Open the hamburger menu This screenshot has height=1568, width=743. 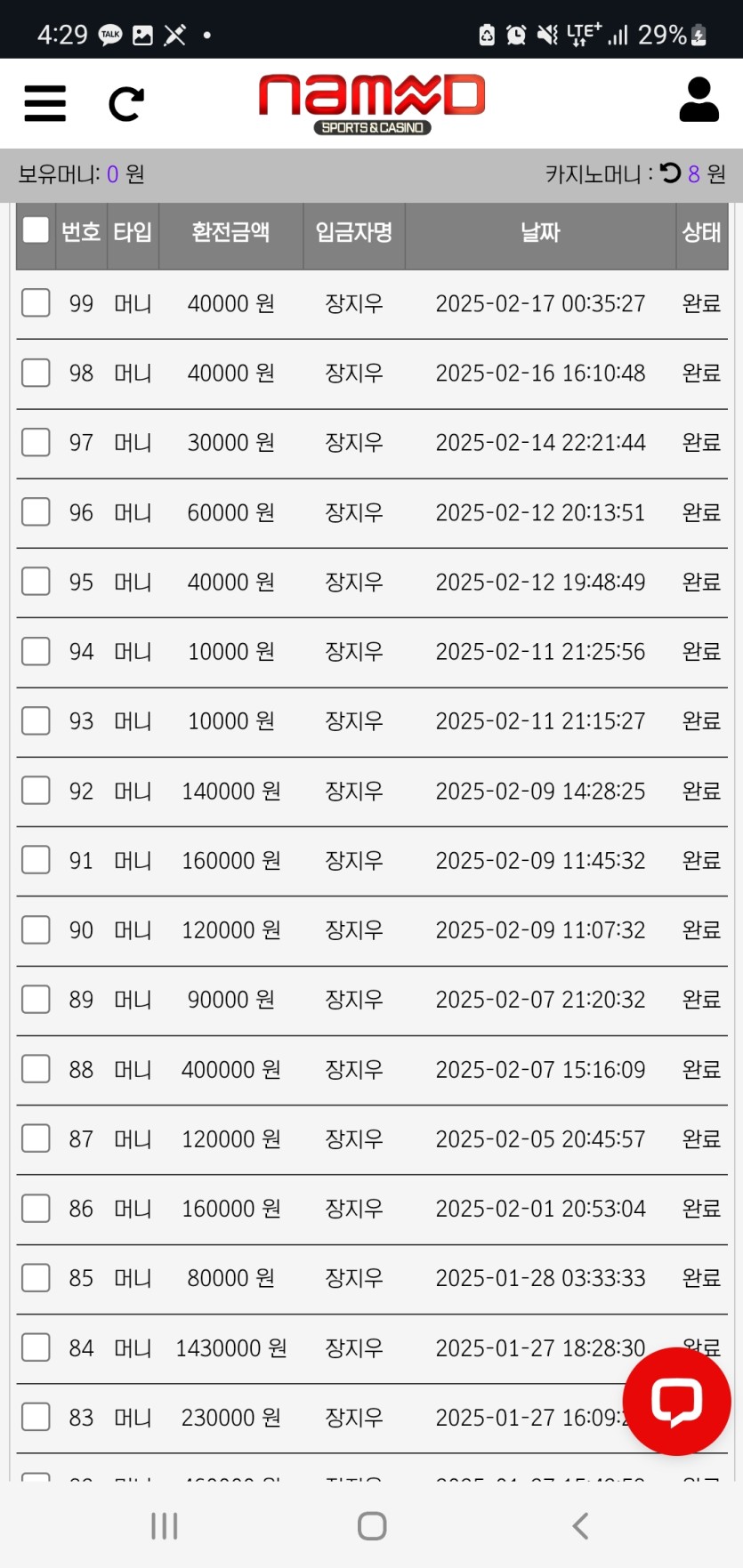[44, 103]
